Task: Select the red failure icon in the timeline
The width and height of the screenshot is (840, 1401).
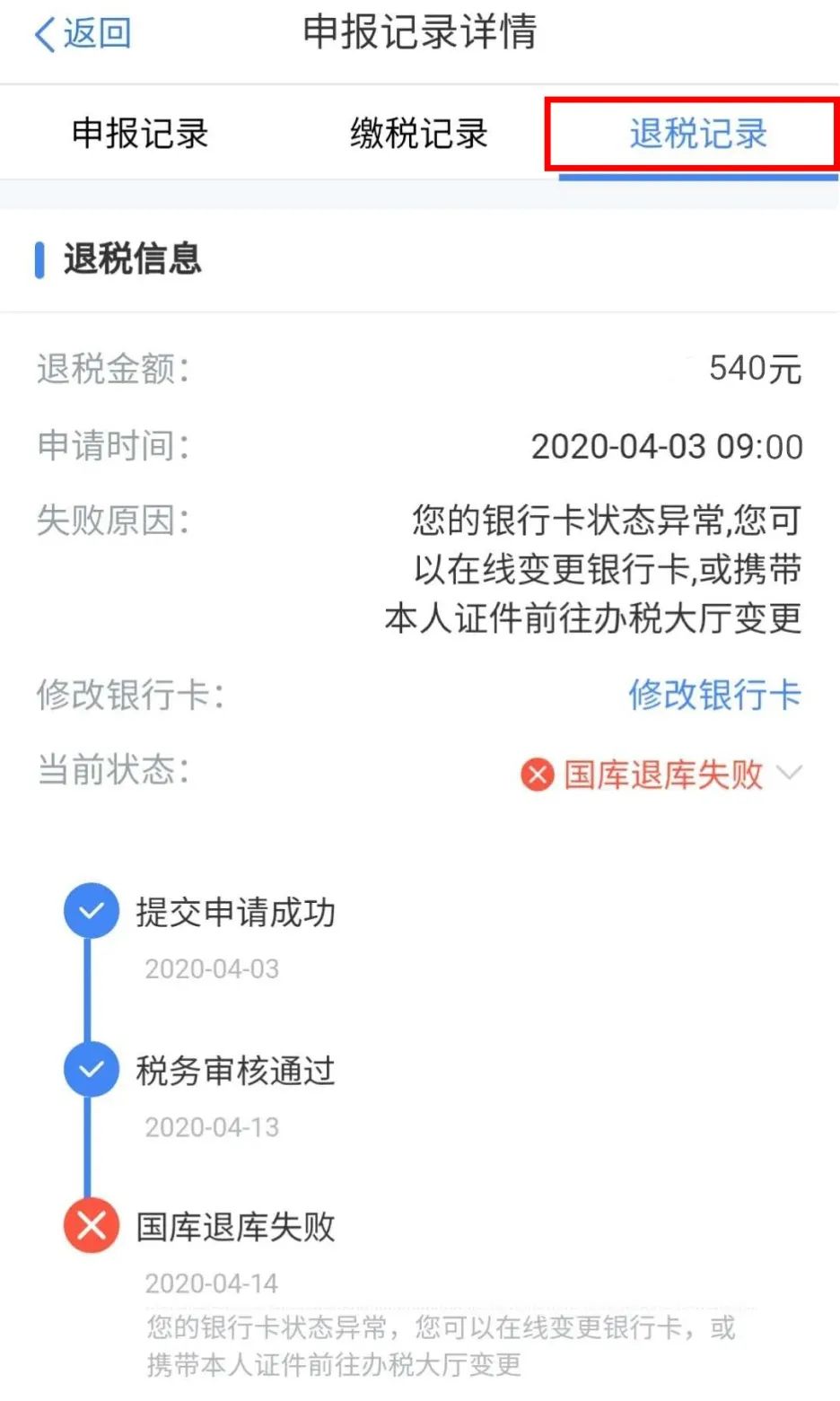Action: [91, 1225]
